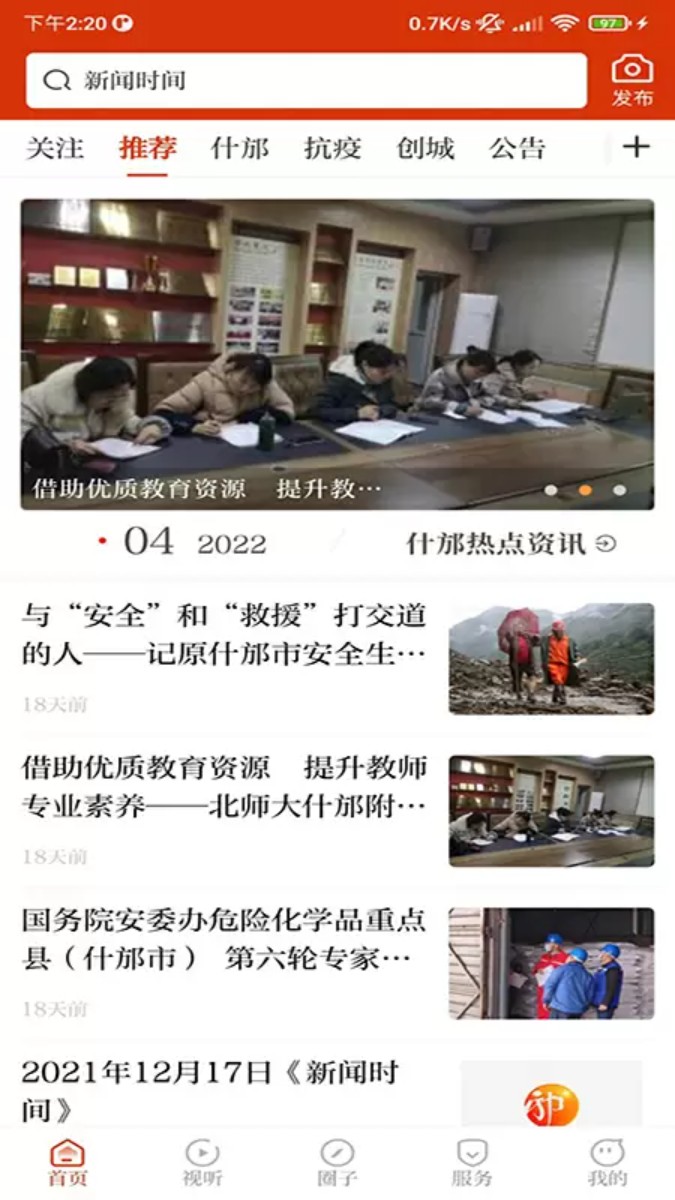Open the 新闻时间 search box
Image resolution: width=675 pixels, height=1200 pixels.
[305, 81]
